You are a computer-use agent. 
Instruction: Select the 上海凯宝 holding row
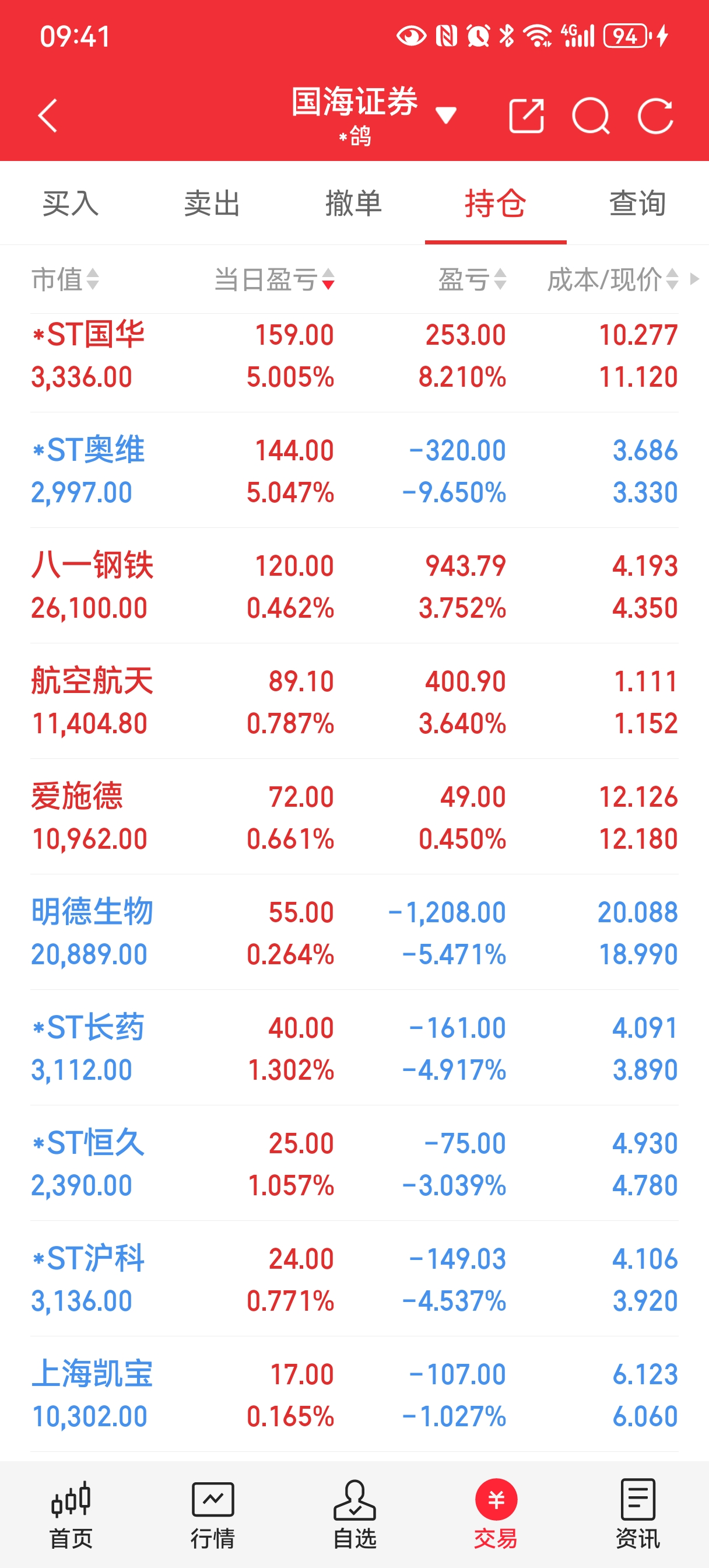354,1395
